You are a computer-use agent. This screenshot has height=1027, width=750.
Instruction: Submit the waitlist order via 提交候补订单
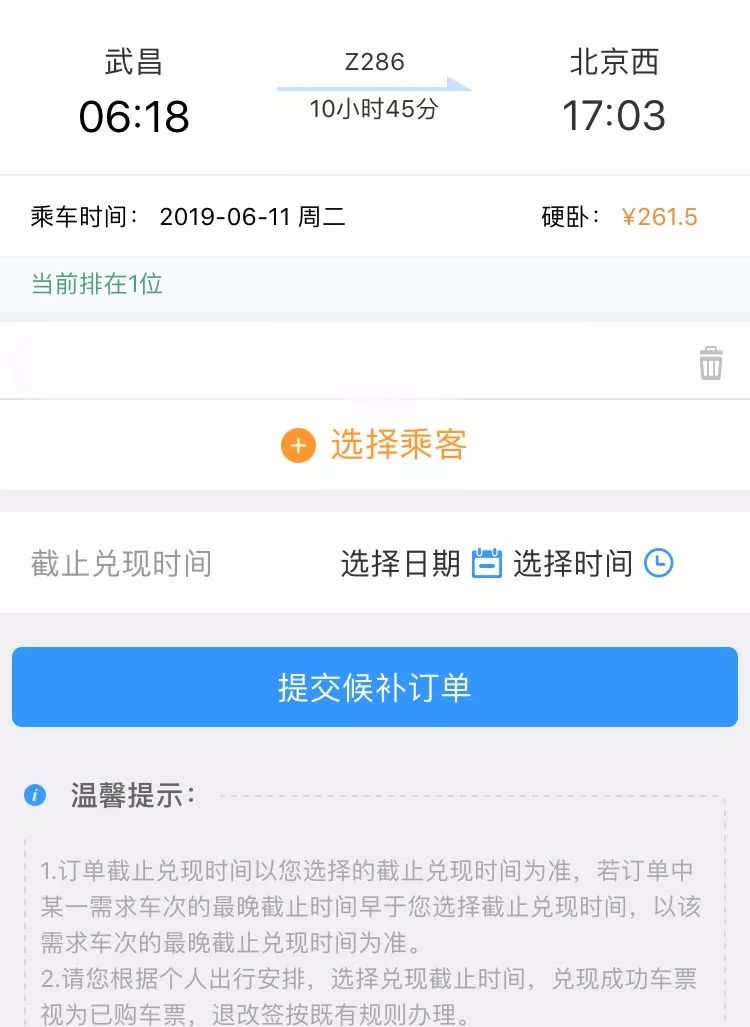[375, 687]
